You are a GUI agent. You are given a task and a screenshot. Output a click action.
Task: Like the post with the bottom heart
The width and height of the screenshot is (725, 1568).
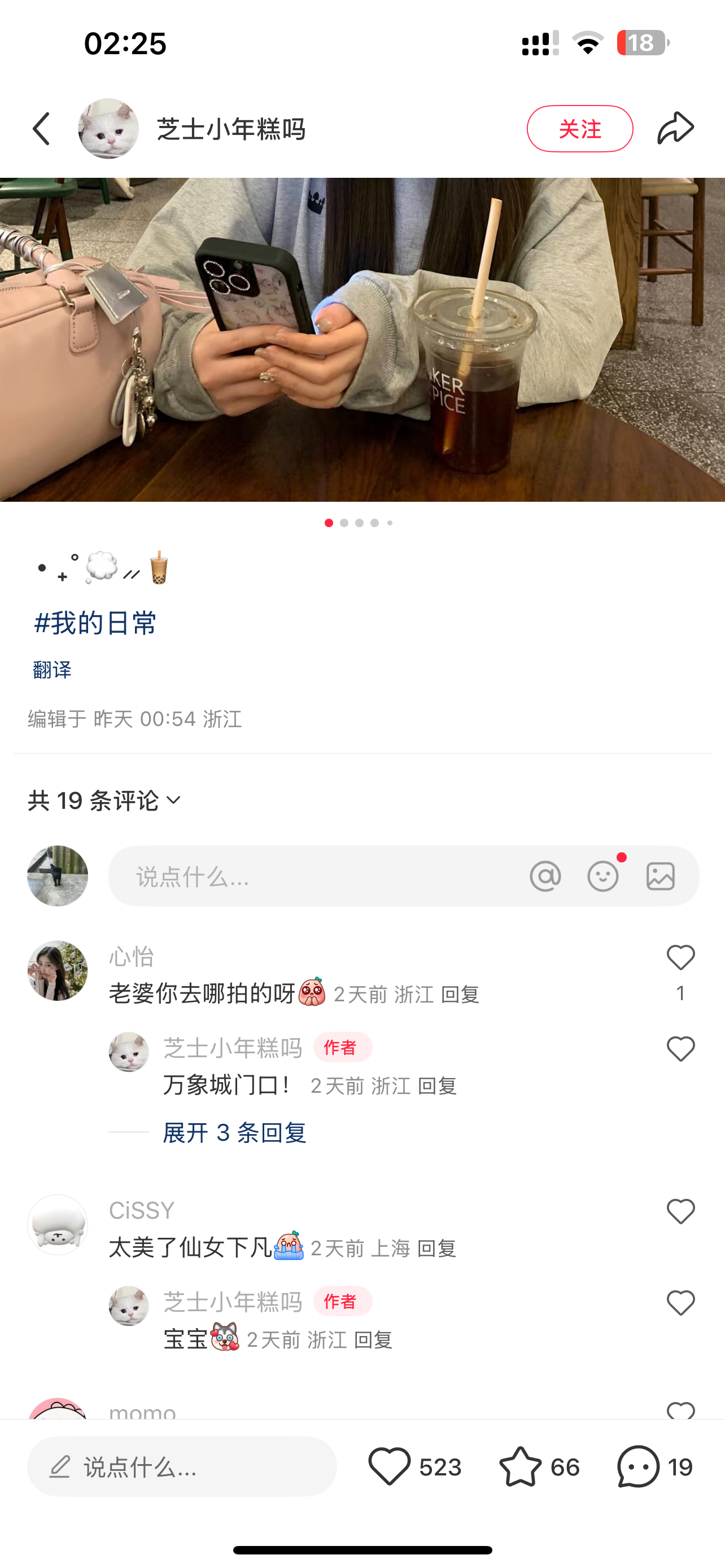click(390, 1466)
